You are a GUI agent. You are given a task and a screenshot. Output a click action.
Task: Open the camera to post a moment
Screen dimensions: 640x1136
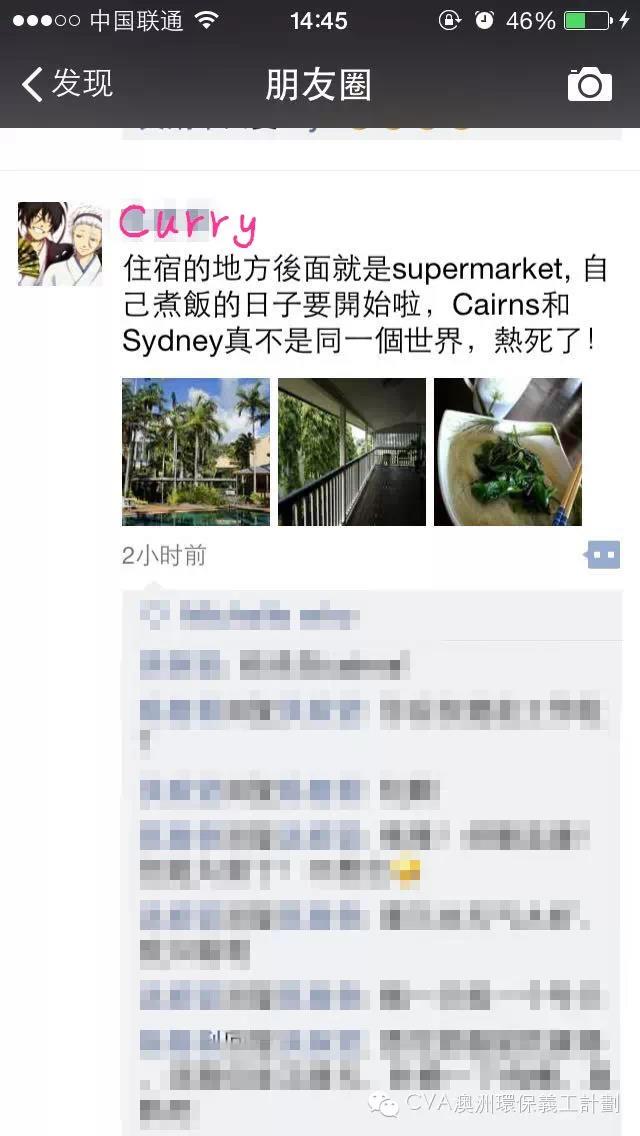[x=589, y=85]
